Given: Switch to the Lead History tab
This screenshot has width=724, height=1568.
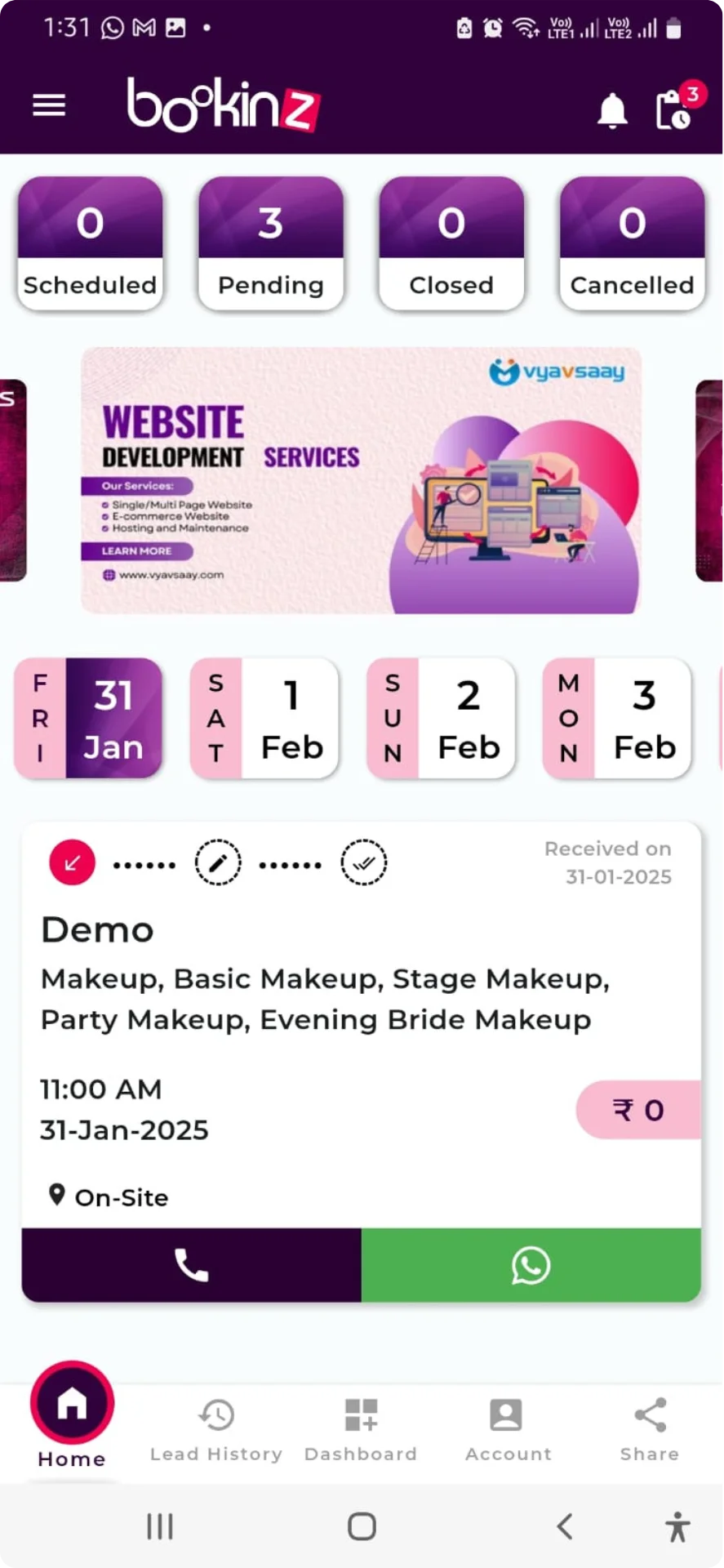Looking at the screenshot, I should coord(216,1431).
